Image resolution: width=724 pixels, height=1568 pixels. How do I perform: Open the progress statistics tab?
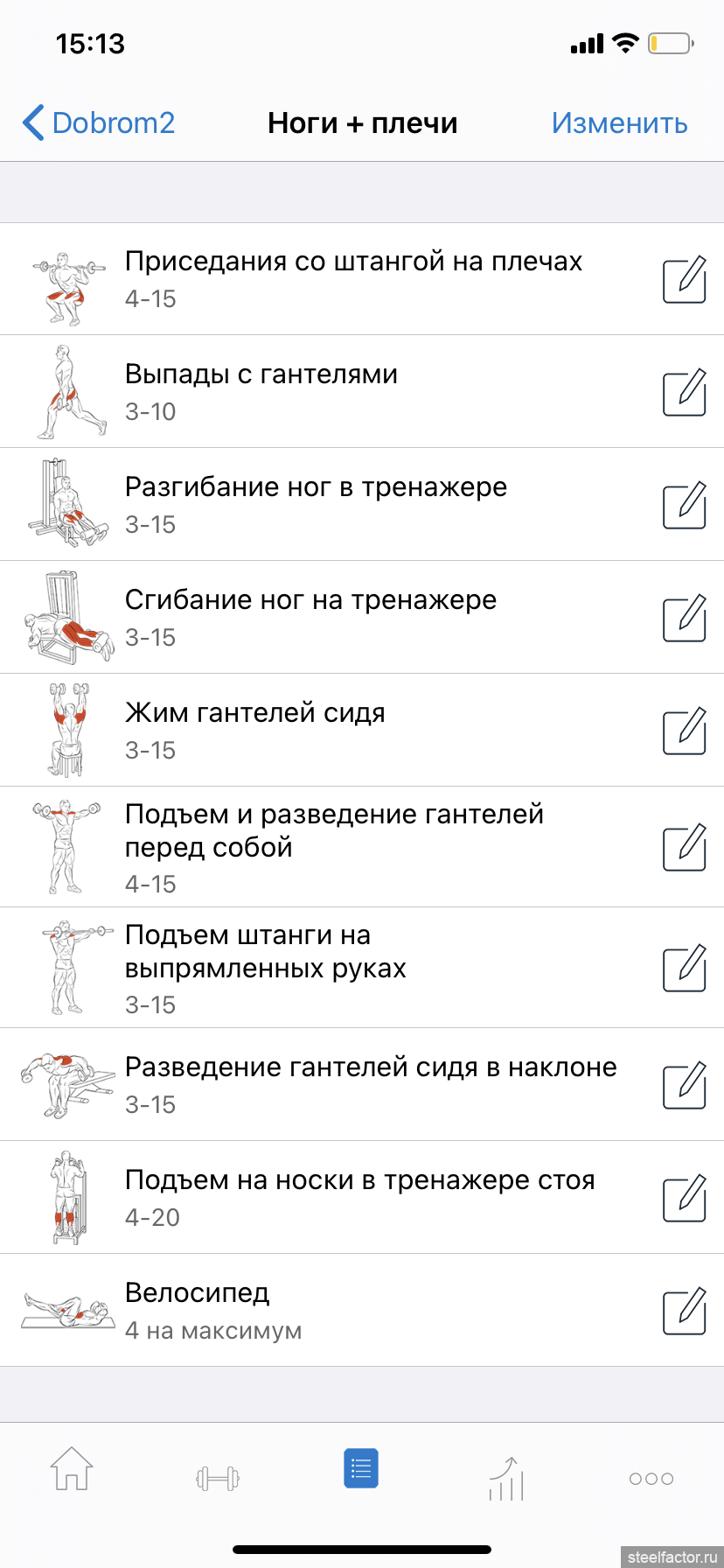[506, 1478]
